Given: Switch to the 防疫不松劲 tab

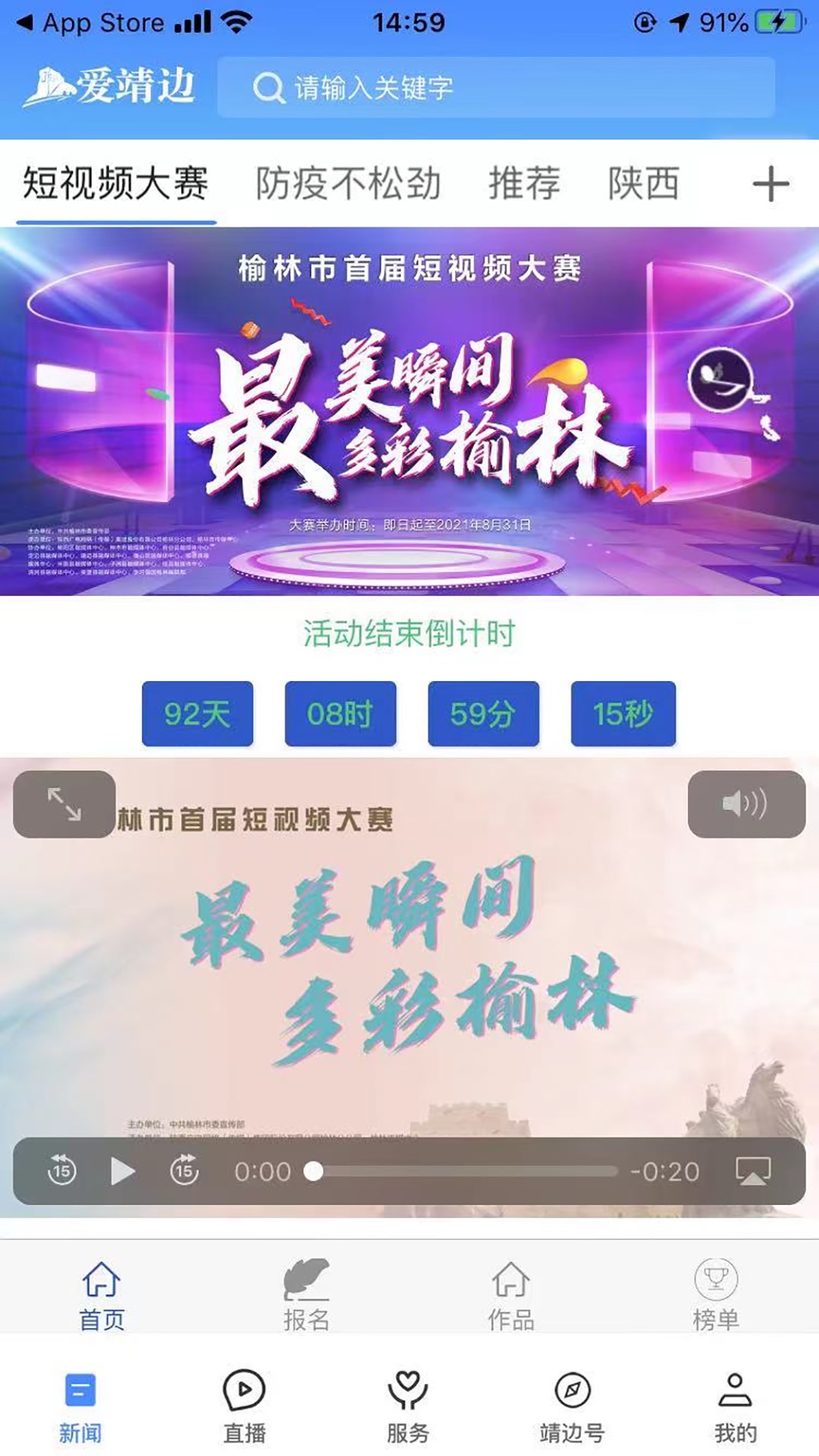Looking at the screenshot, I should tap(348, 184).
